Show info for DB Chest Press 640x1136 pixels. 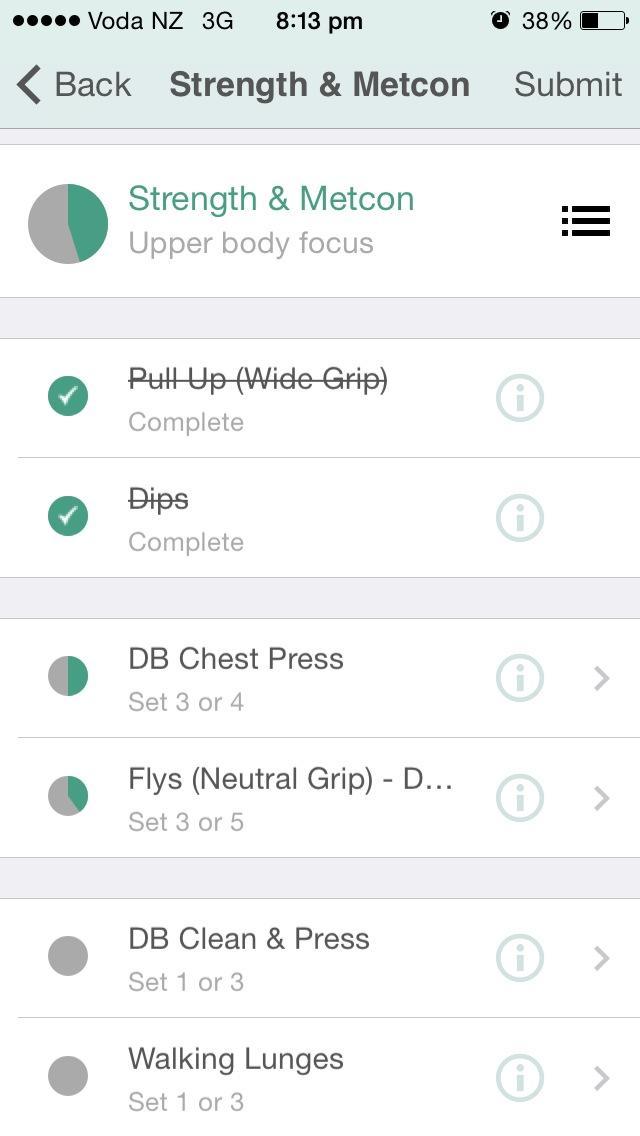pyautogui.click(x=520, y=678)
